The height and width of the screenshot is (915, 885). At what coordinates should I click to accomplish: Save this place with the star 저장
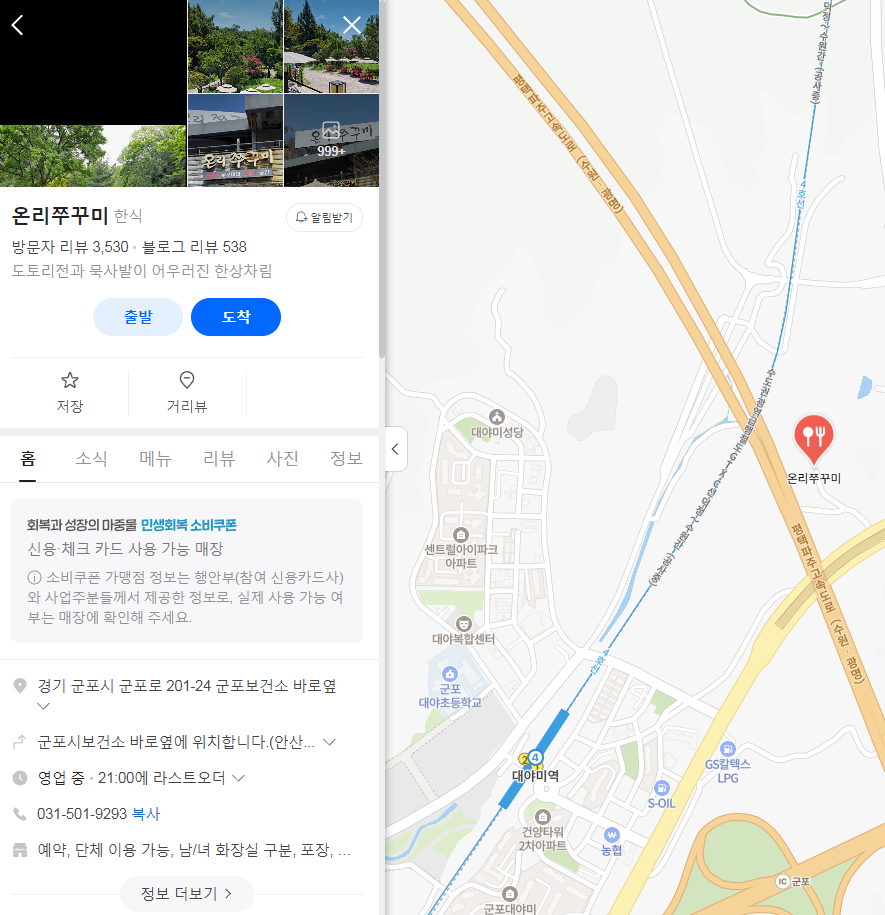[x=70, y=392]
